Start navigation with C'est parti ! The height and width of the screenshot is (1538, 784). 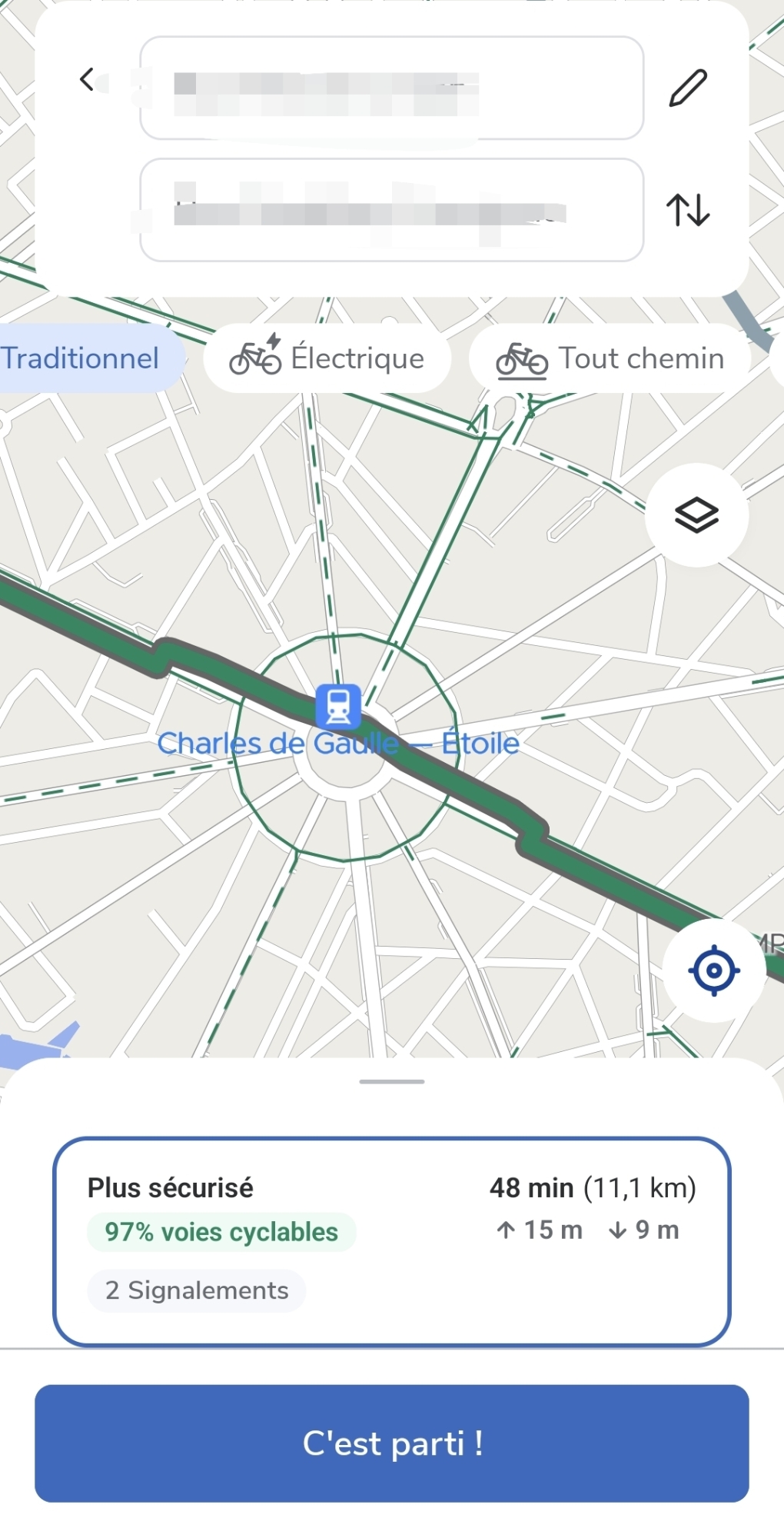pos(391,1443)
